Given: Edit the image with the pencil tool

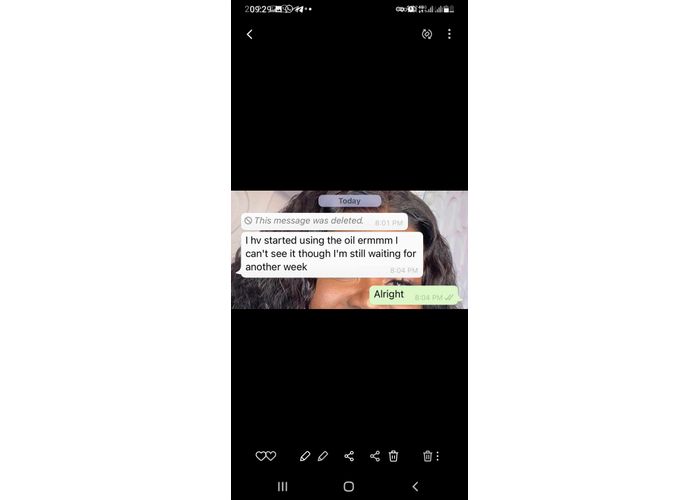Looking at the screenshot, I should [313, 456].
